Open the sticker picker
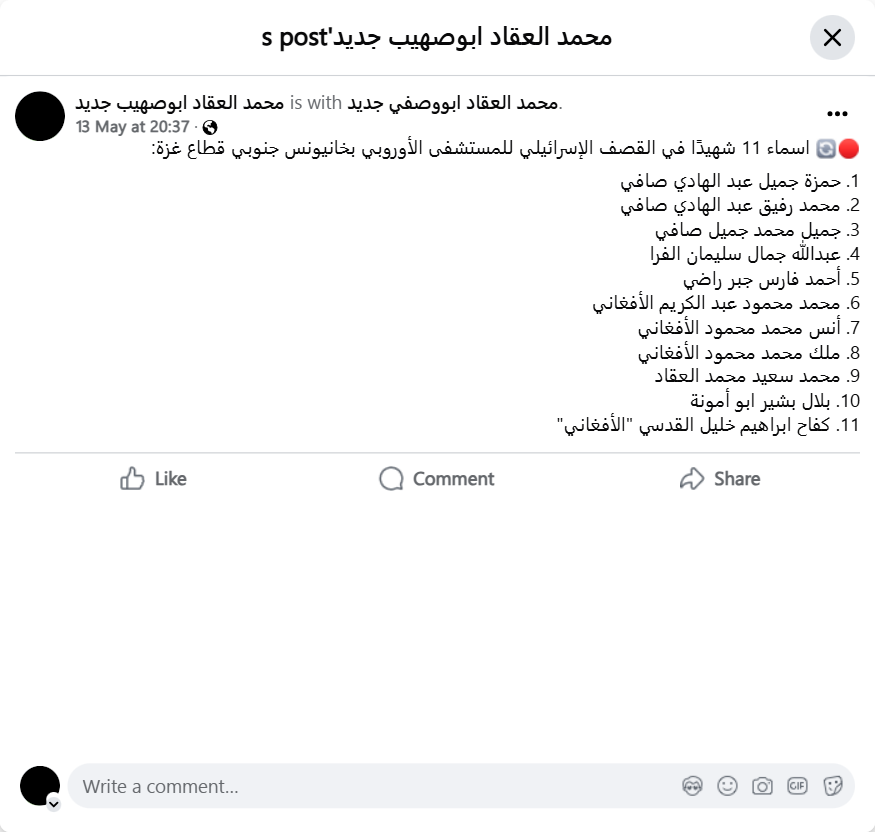 click(832, 786)
